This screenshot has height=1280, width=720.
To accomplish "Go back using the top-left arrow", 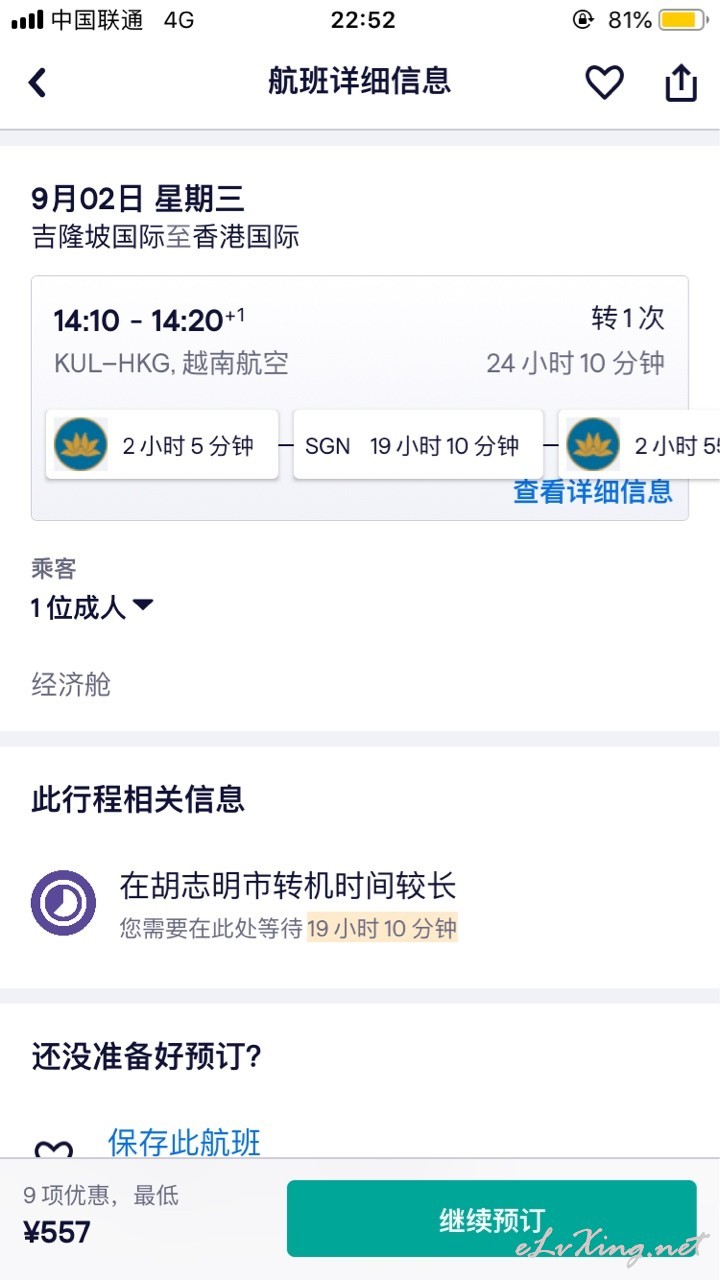I will 38,82.
